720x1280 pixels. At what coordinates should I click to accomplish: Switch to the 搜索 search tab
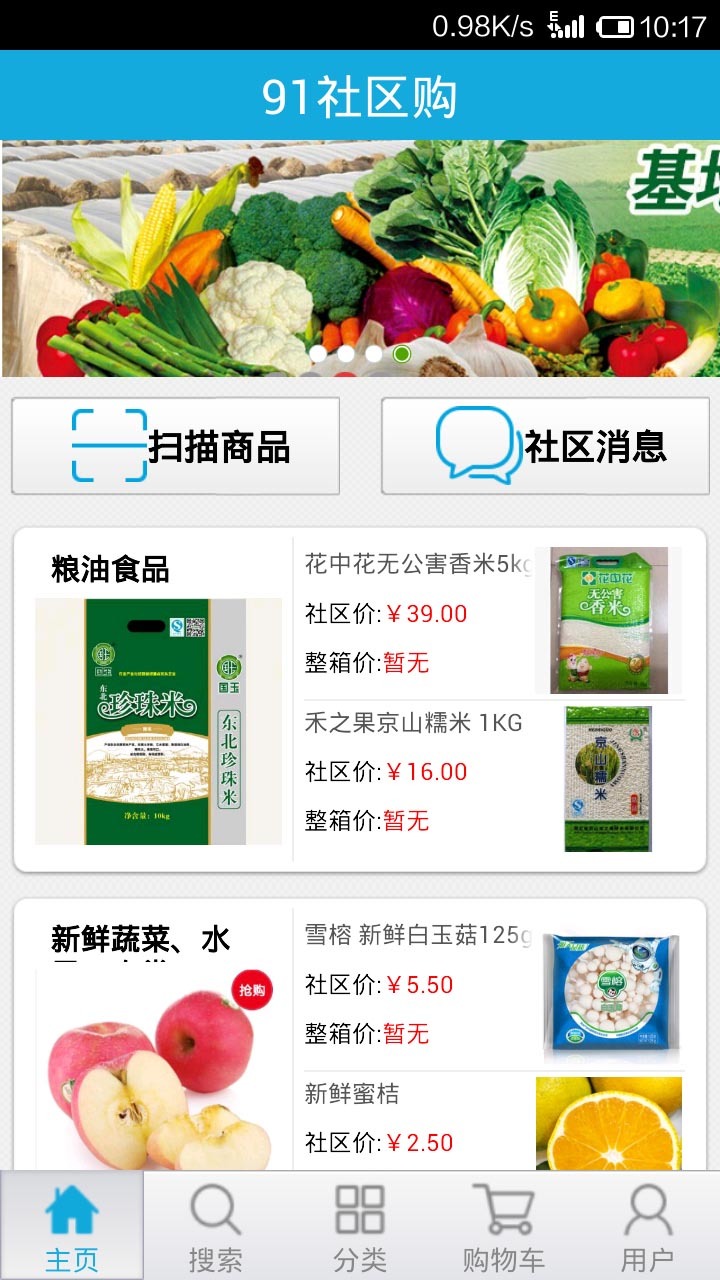216,1226
